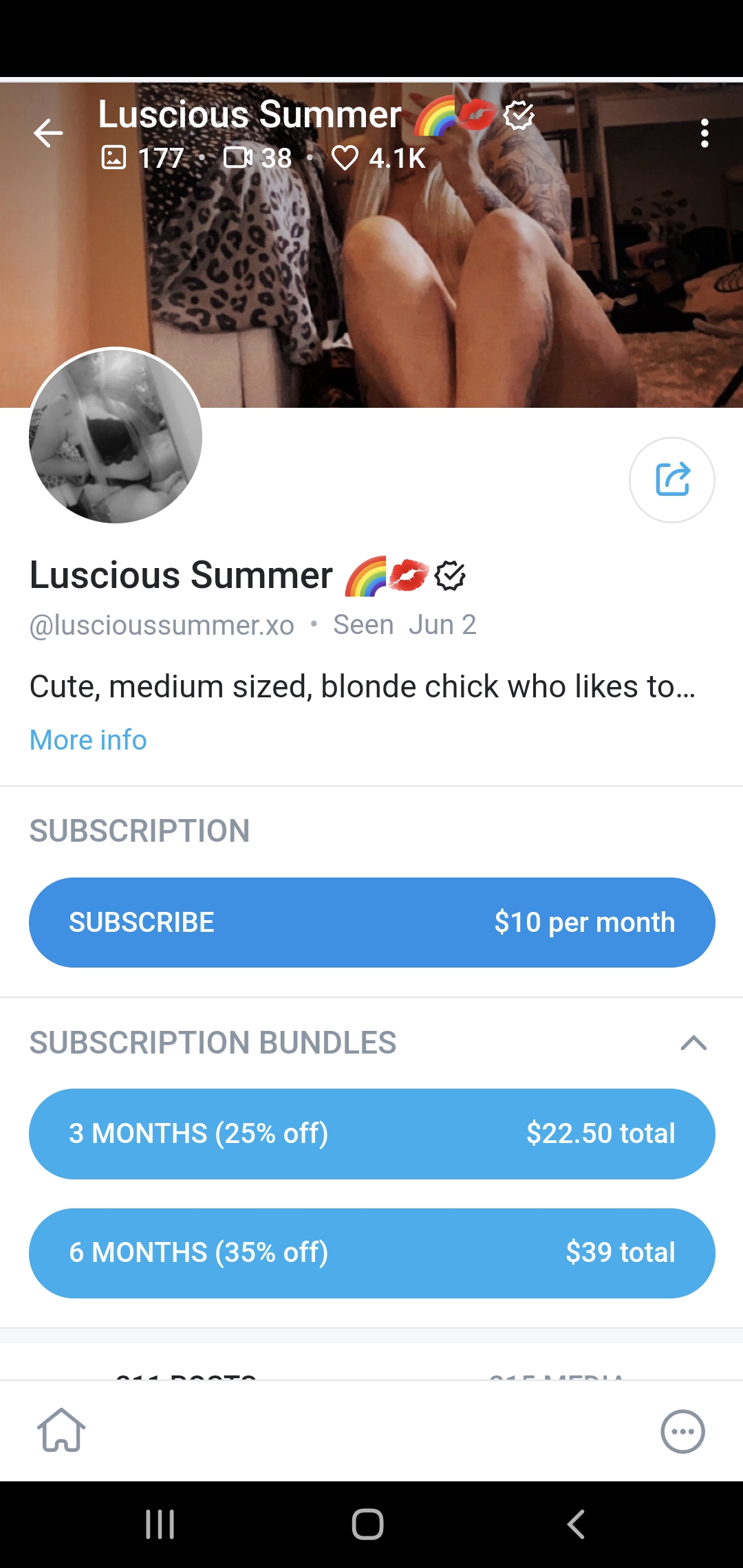Viewport: 743px width, 1568px height.
Task: Share this profile
Action: (x=671, y=479)
